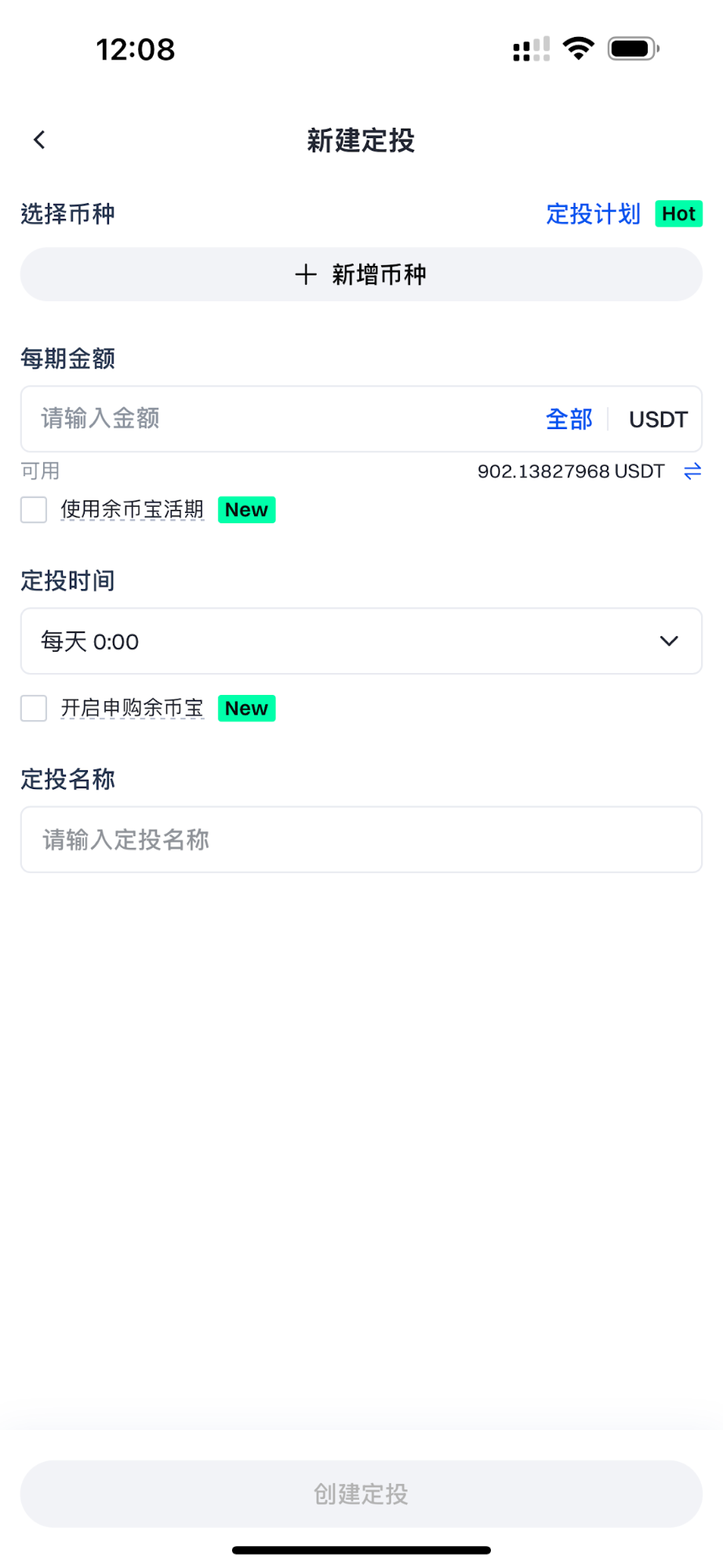723x1568 pixels.
Task: Focus the 请输入定投名称 name field
Action: pyautogui.click(x=361, y=839)
